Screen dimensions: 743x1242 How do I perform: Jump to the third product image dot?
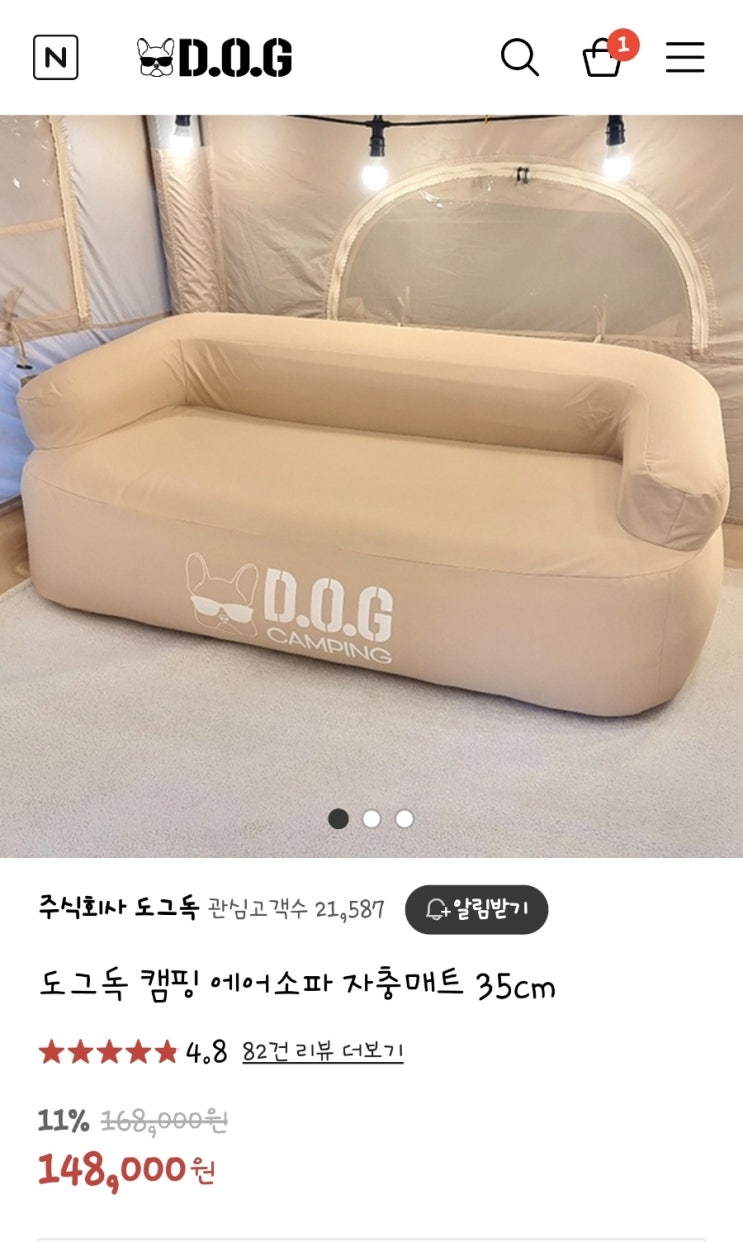coord(404,819)
